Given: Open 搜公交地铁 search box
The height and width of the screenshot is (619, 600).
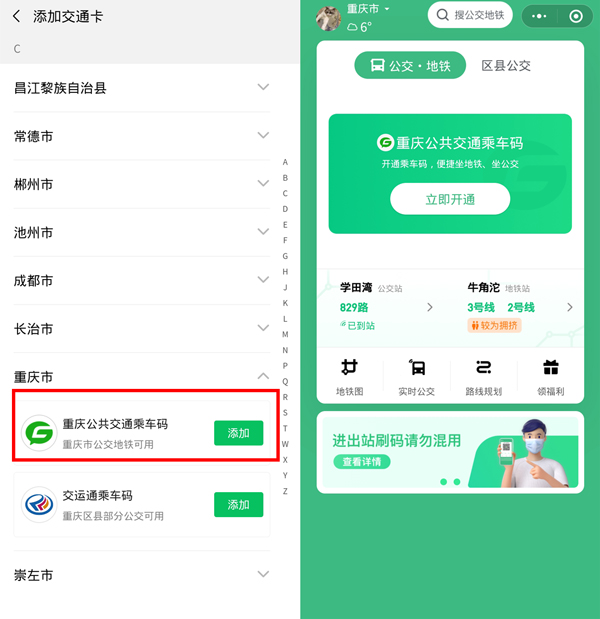Looking at the screenshot, I should pos(471,15).
